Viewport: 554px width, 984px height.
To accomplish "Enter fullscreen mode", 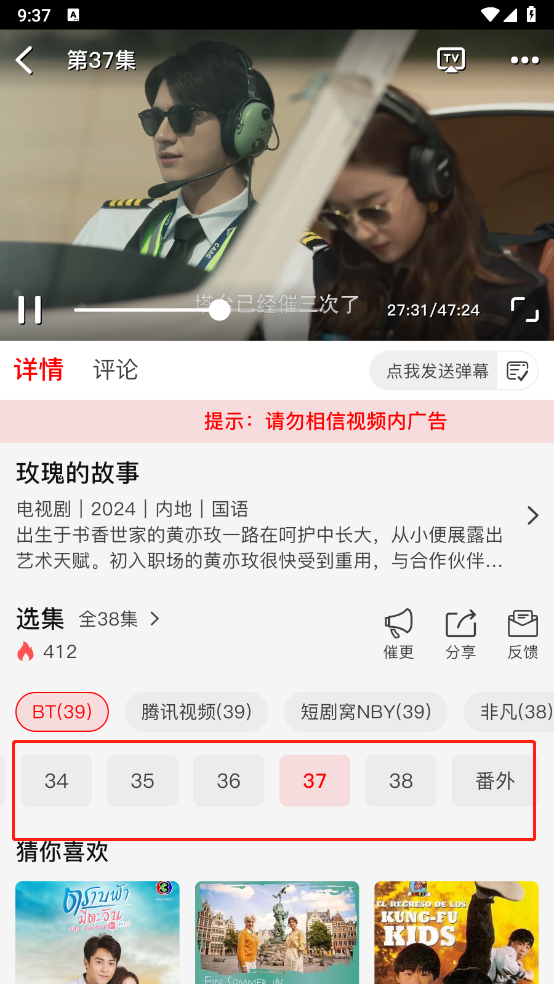I will (525, 309).
